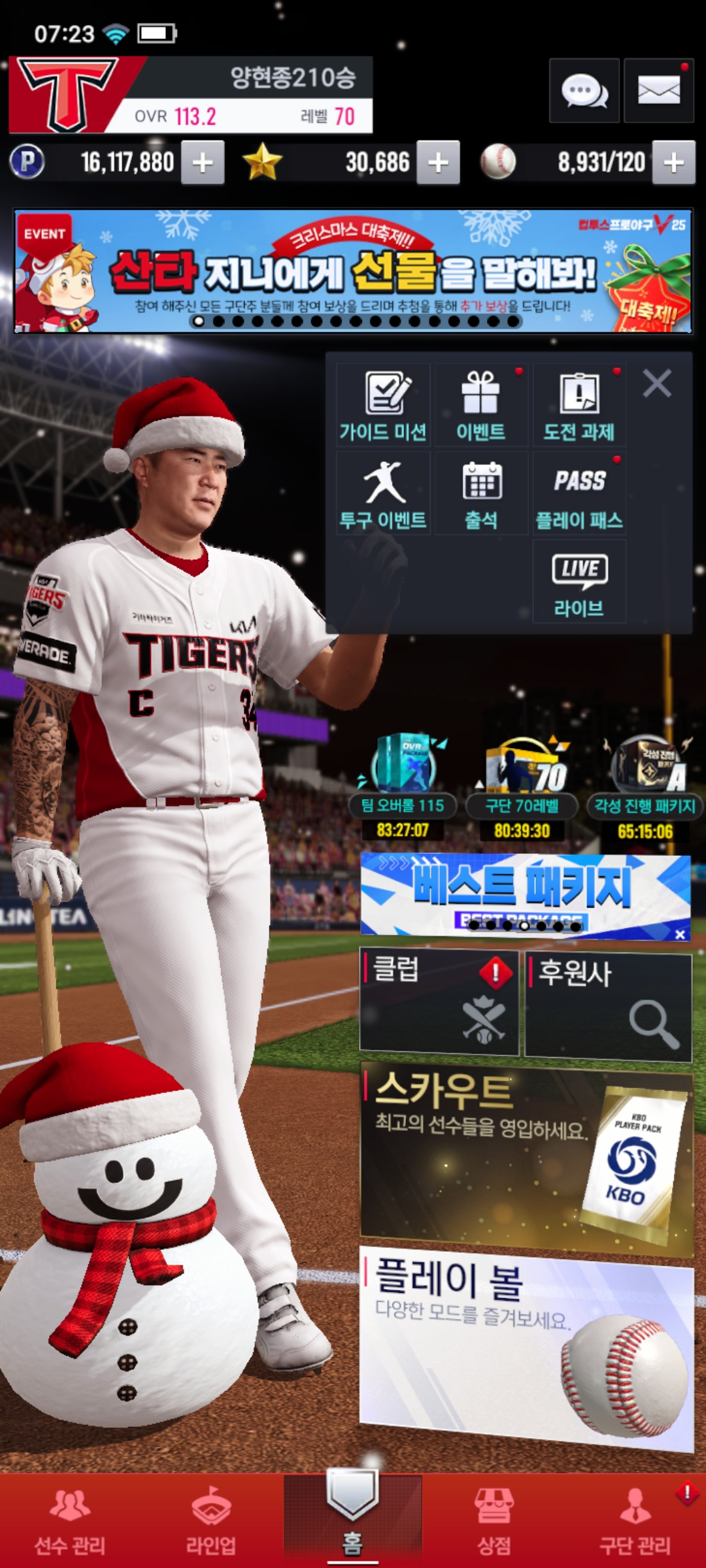Screen dimensions: 706x1568
Task: Open 플레이 패스
Action: [579, 495]
